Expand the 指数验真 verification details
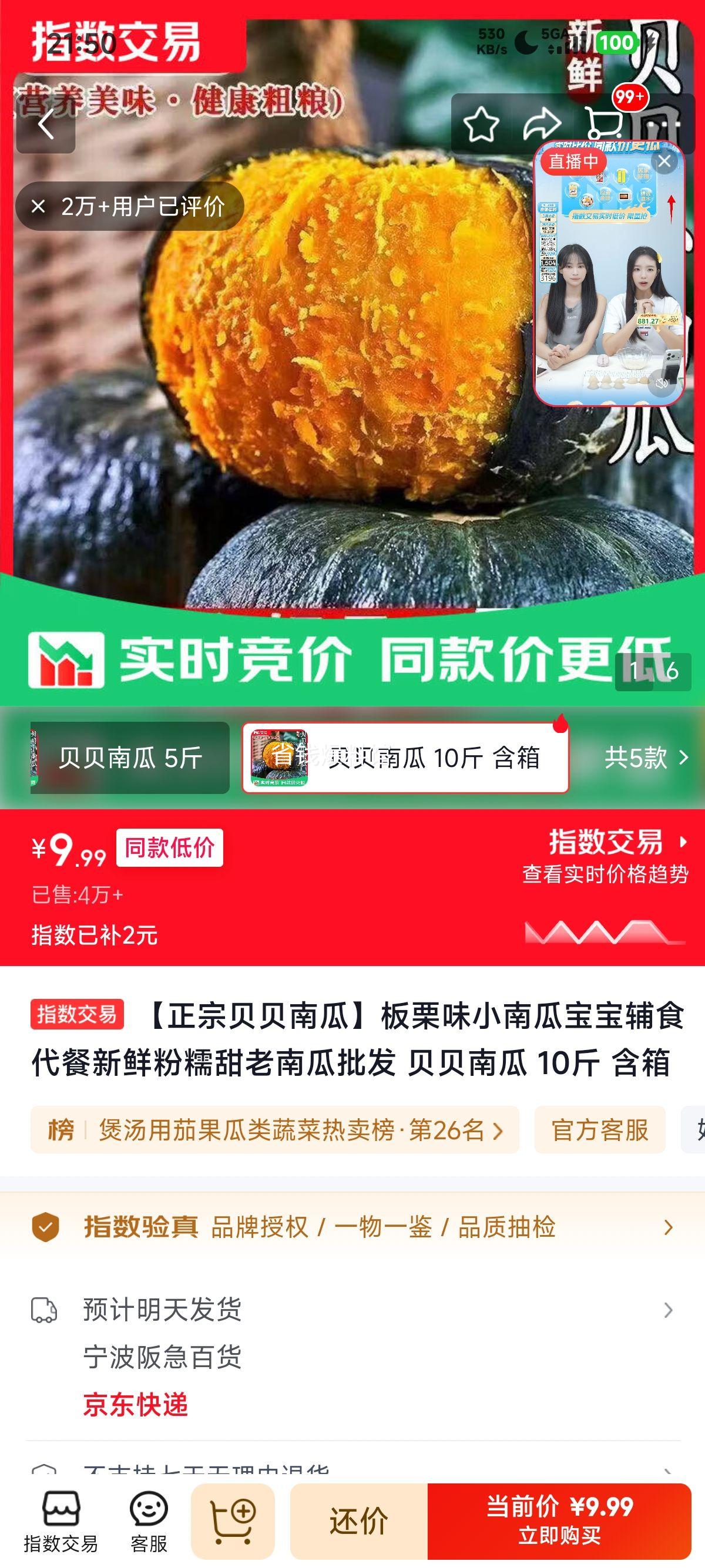Screen dimensions: 705x1568 tap(352, 1227)
